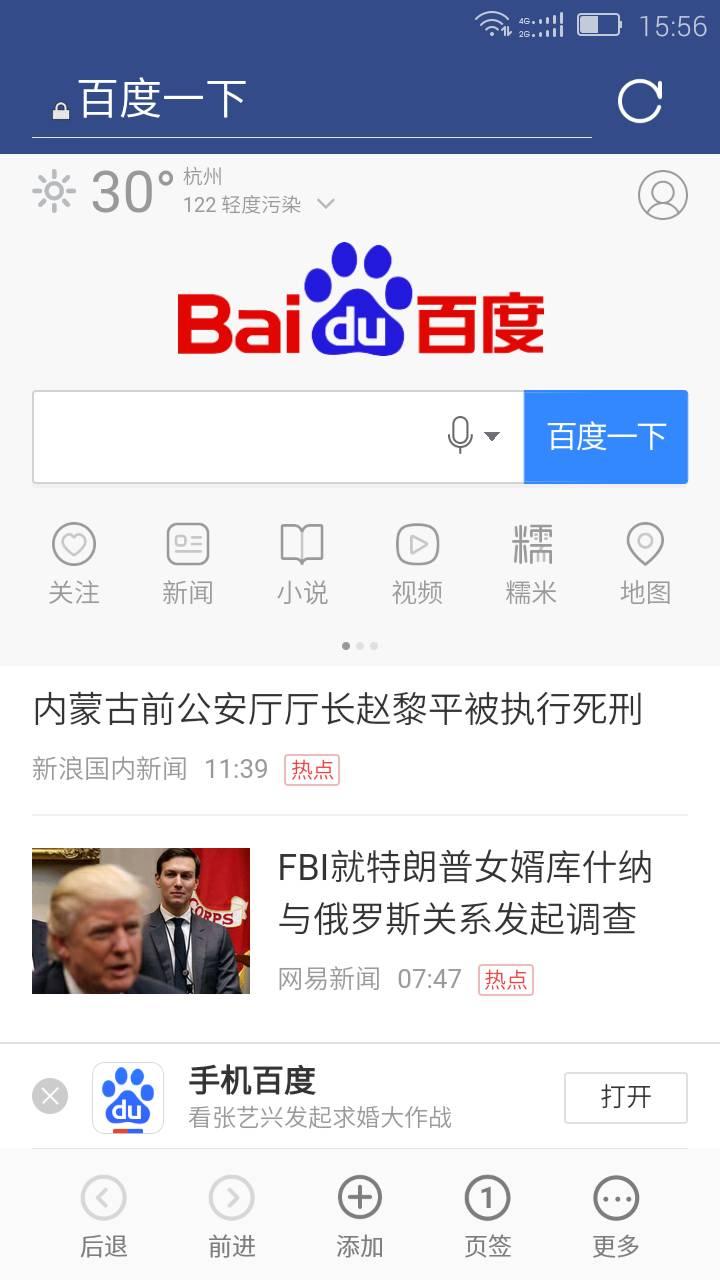Tap the Trump news thumbnail image

(140, 920)
